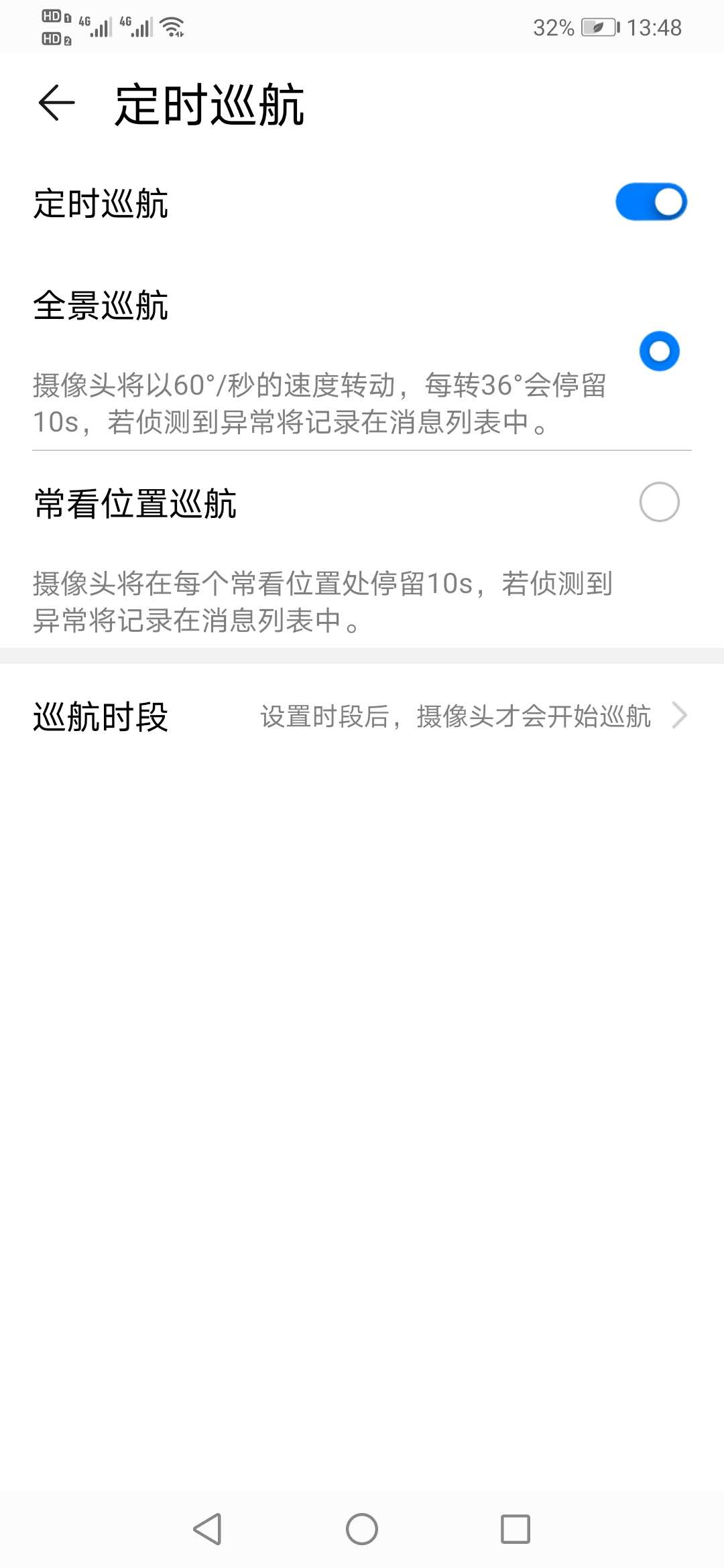Tap the second 4G signal icon
Image resolution: width=724 pixels, height=1568 pixels.
[136, 27]
